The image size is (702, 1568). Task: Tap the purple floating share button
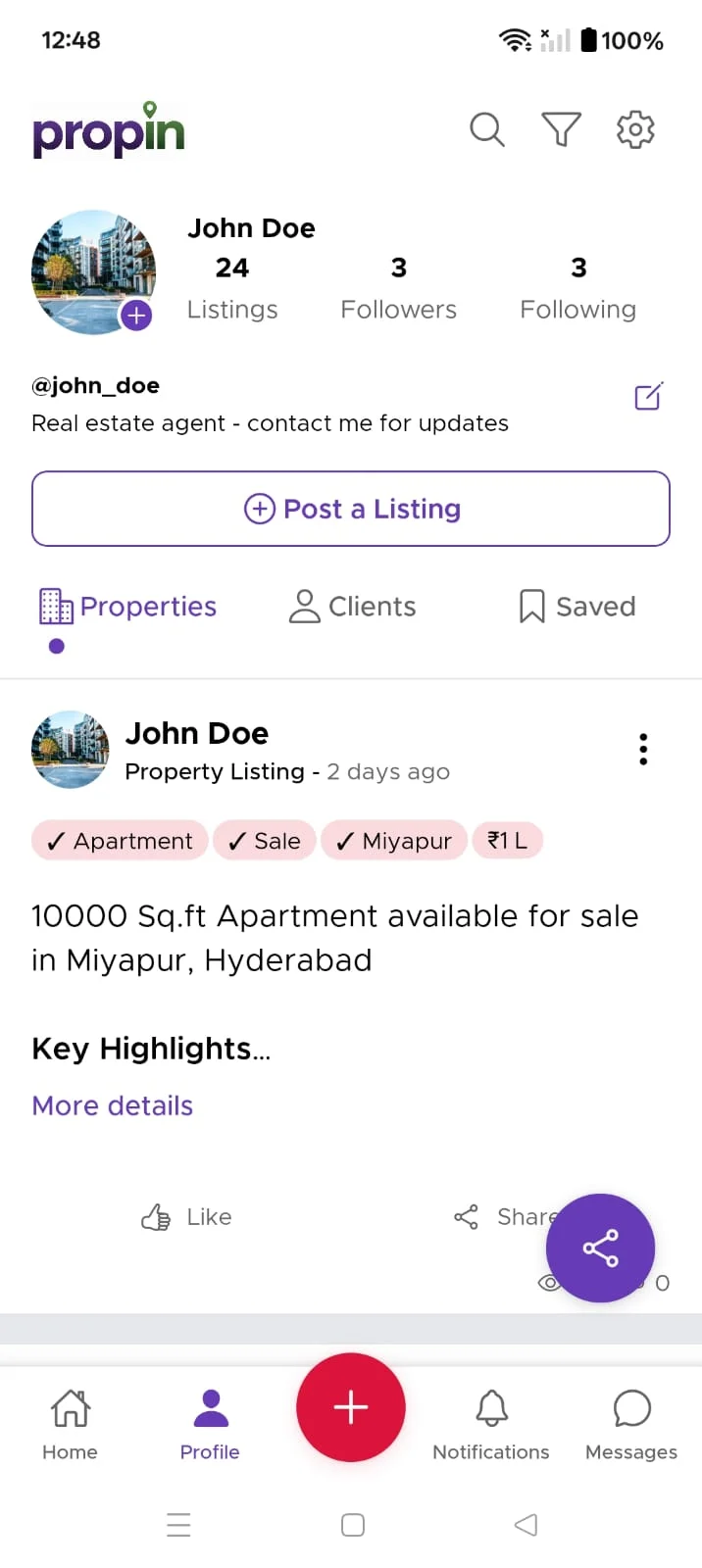[600, 1248]
